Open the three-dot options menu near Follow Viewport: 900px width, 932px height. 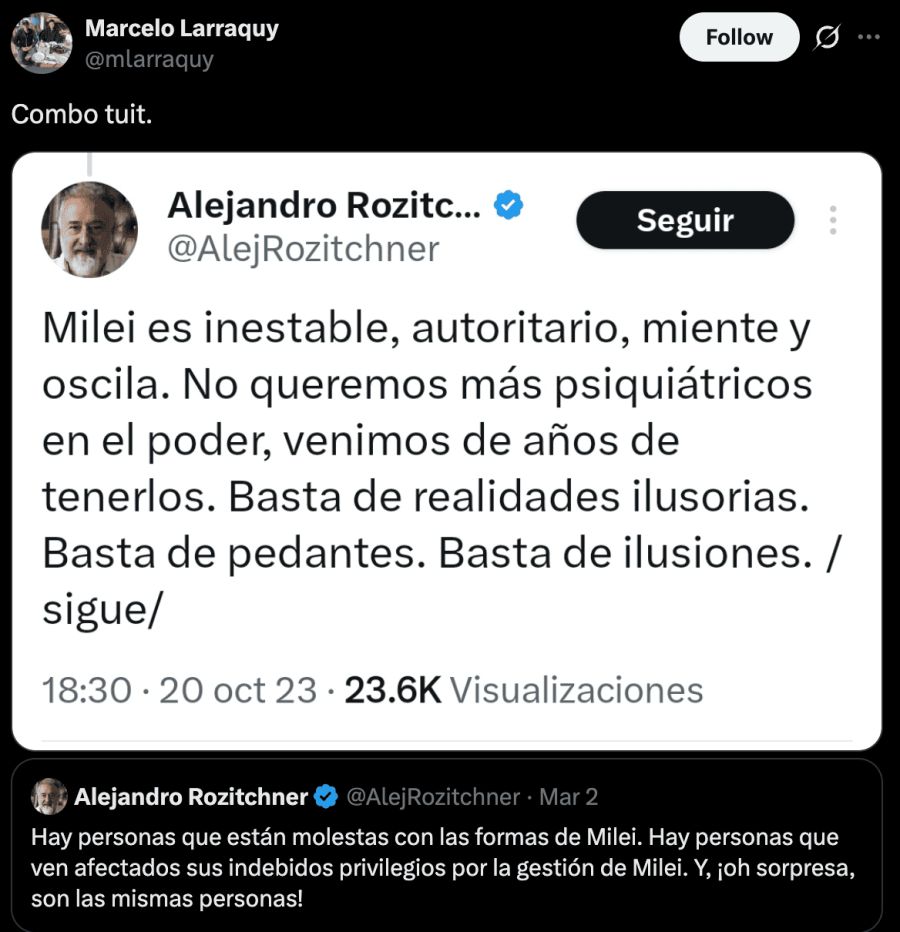(869, 37)
